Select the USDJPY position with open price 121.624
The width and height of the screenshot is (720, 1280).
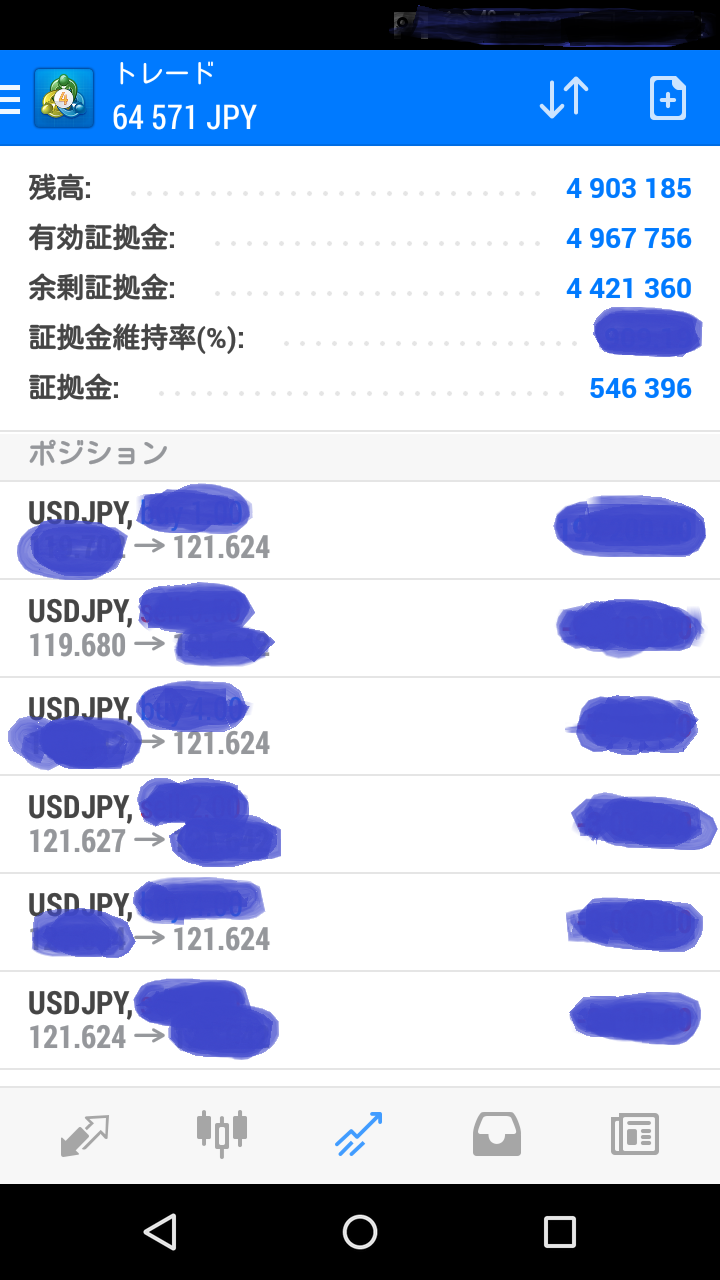coord(360,1020)
